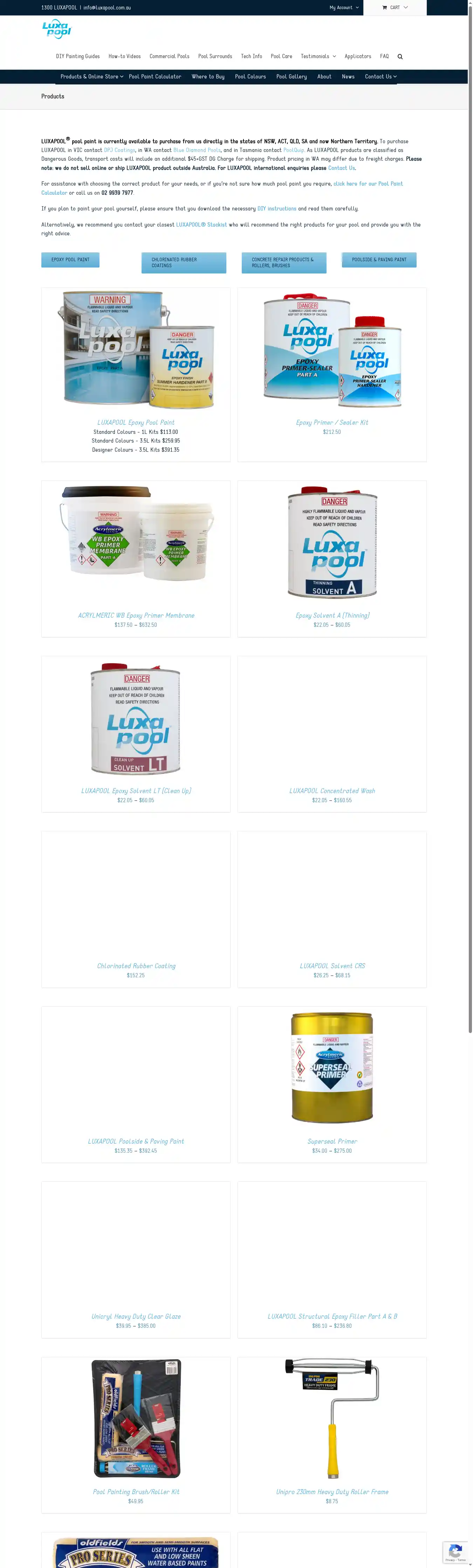
Task: Open the Contact Us text link
Action: 341,169
